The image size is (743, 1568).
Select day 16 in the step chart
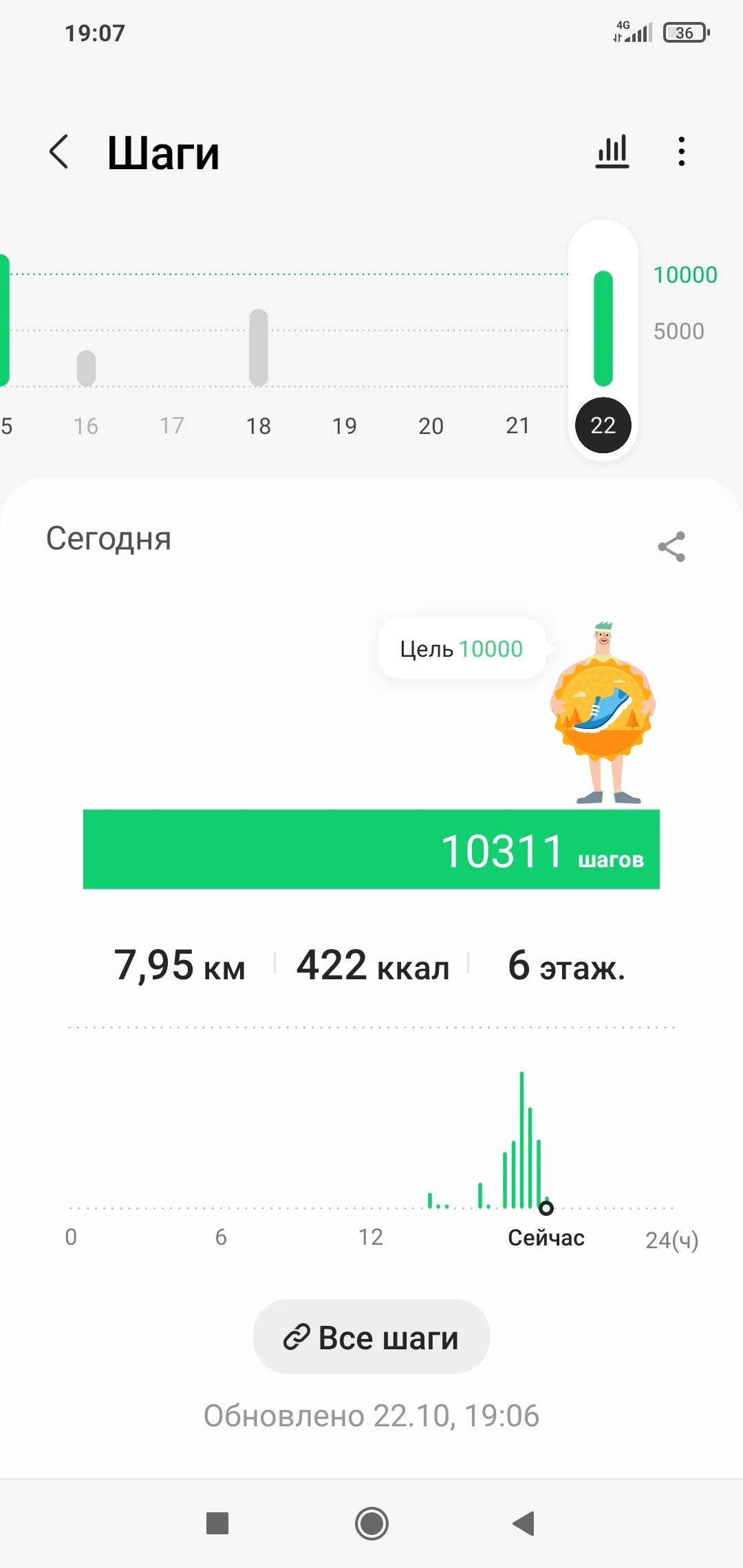pos(86,425)
